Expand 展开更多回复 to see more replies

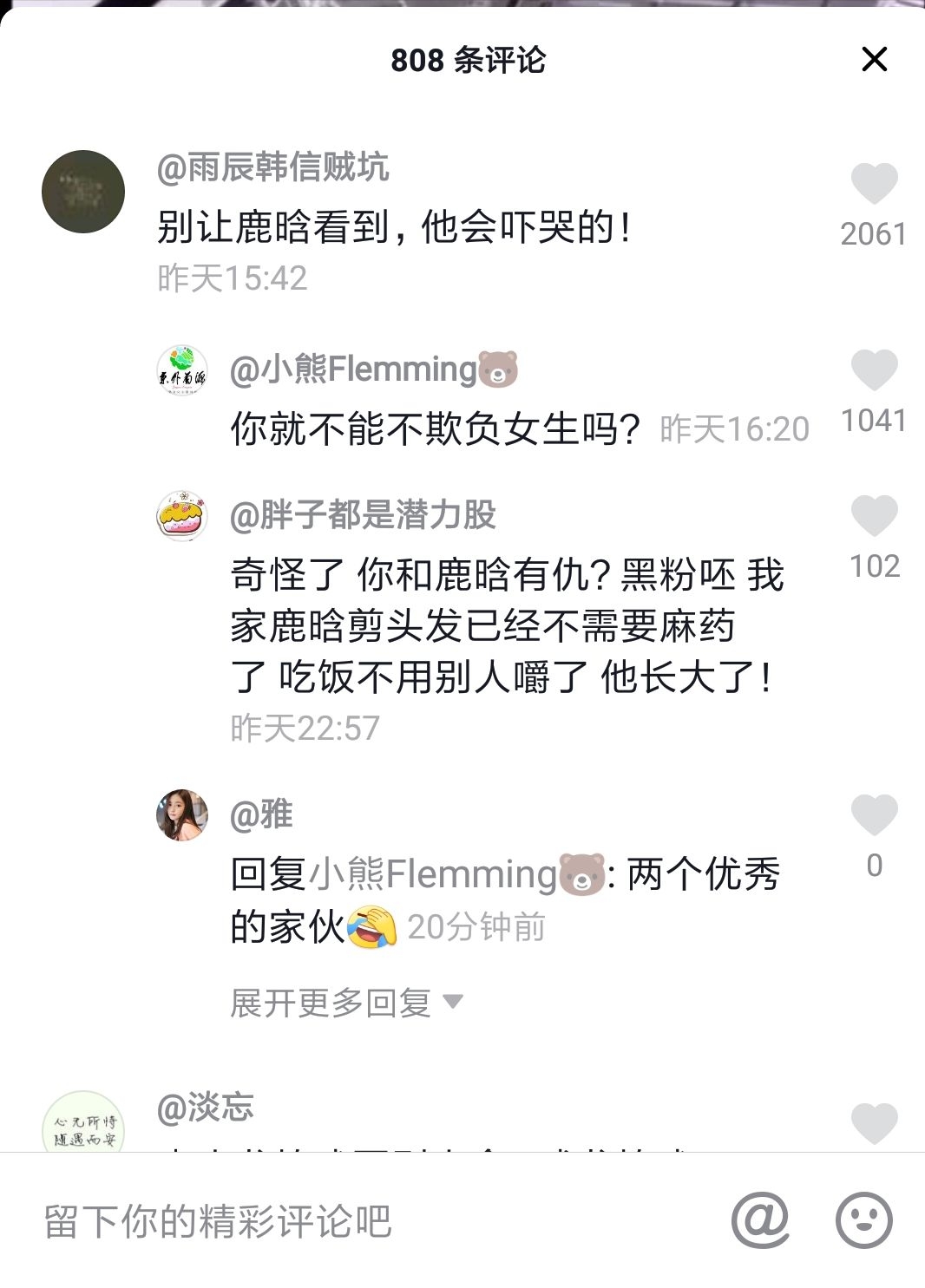345,1003
